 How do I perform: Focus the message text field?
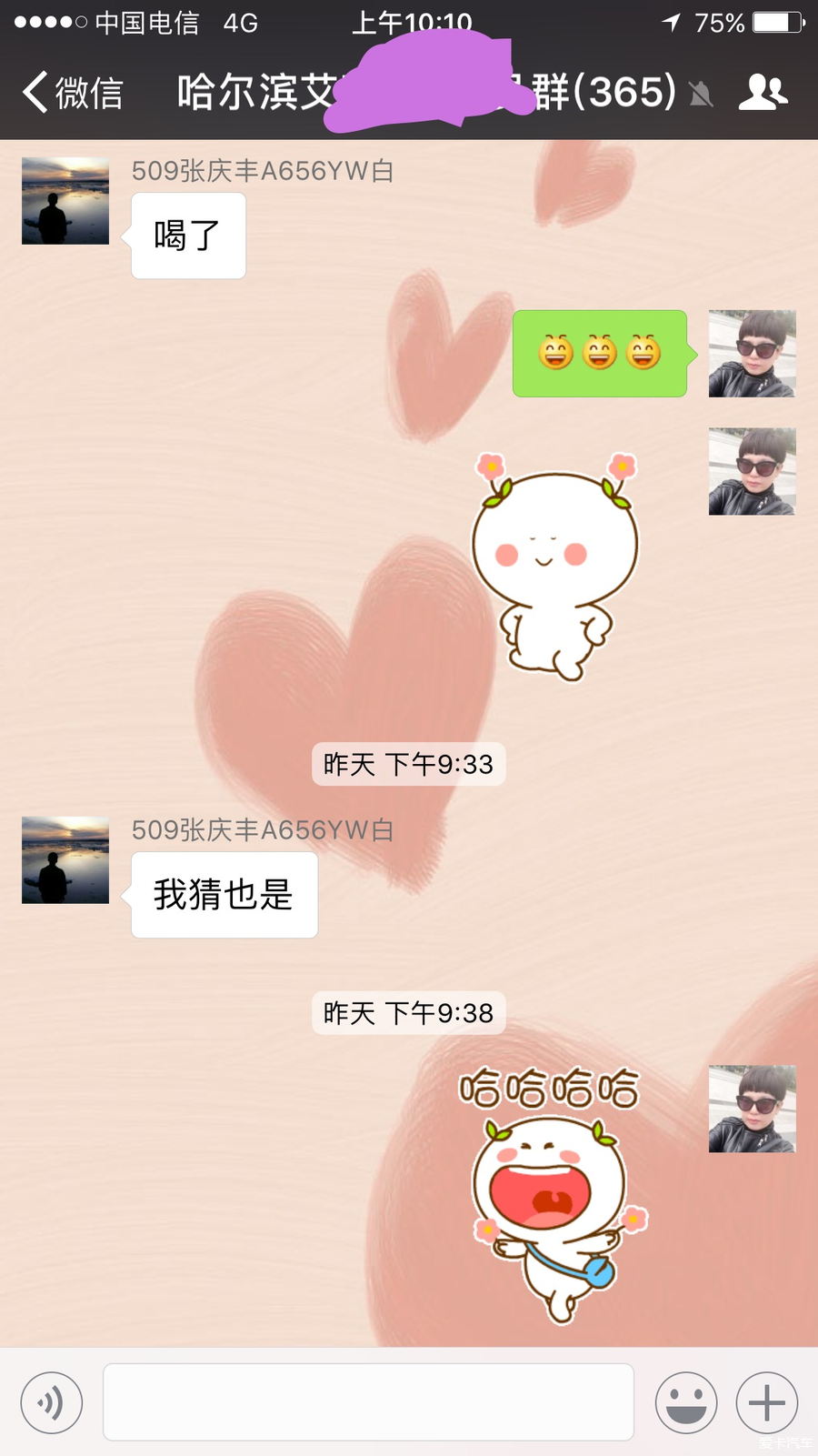[x=368, y=1401]
